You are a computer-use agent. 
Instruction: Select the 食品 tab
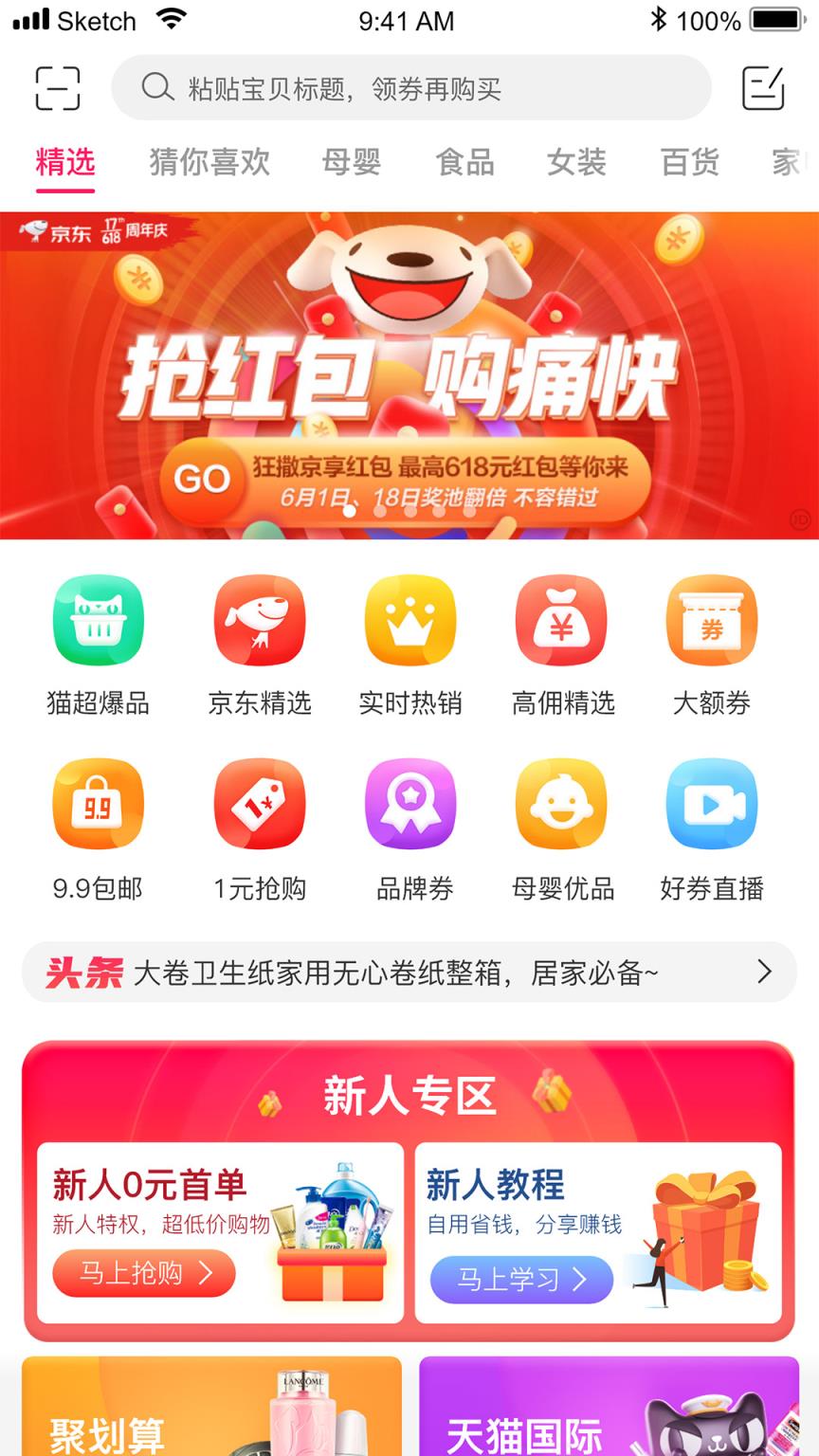464,162
